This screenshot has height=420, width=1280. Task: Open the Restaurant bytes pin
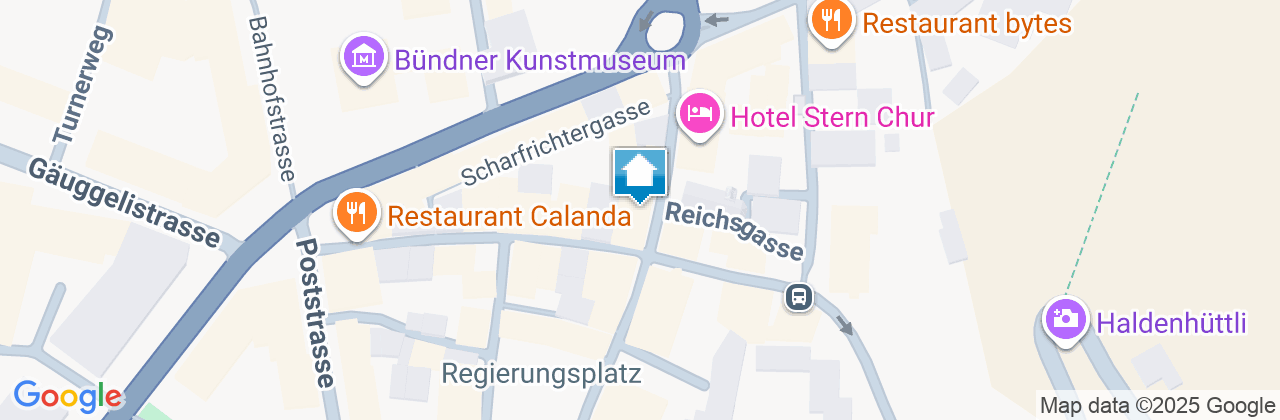pos(829,19)
